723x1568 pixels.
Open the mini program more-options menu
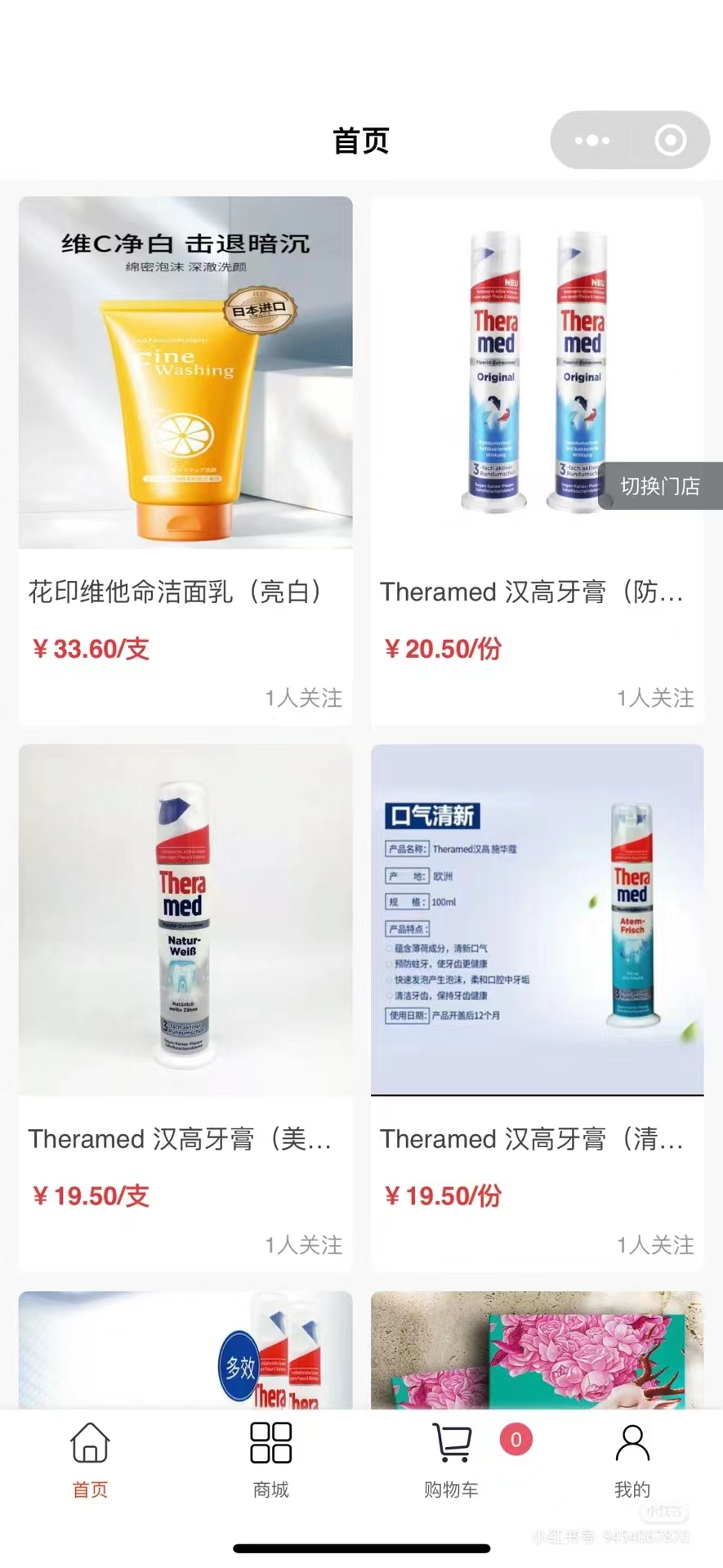pos(592,141)
